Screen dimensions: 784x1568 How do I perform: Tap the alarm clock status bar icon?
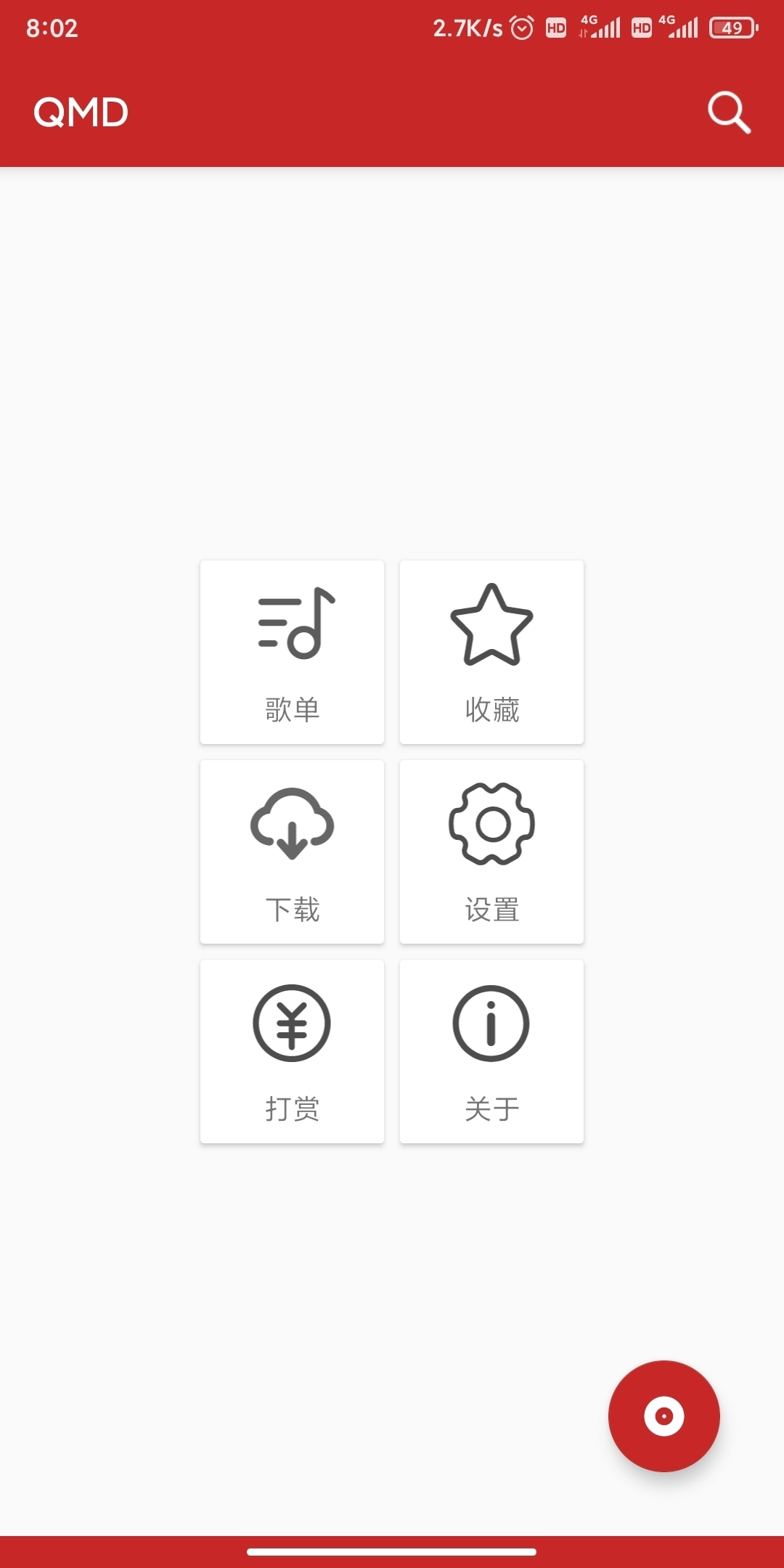click(522, 28)
